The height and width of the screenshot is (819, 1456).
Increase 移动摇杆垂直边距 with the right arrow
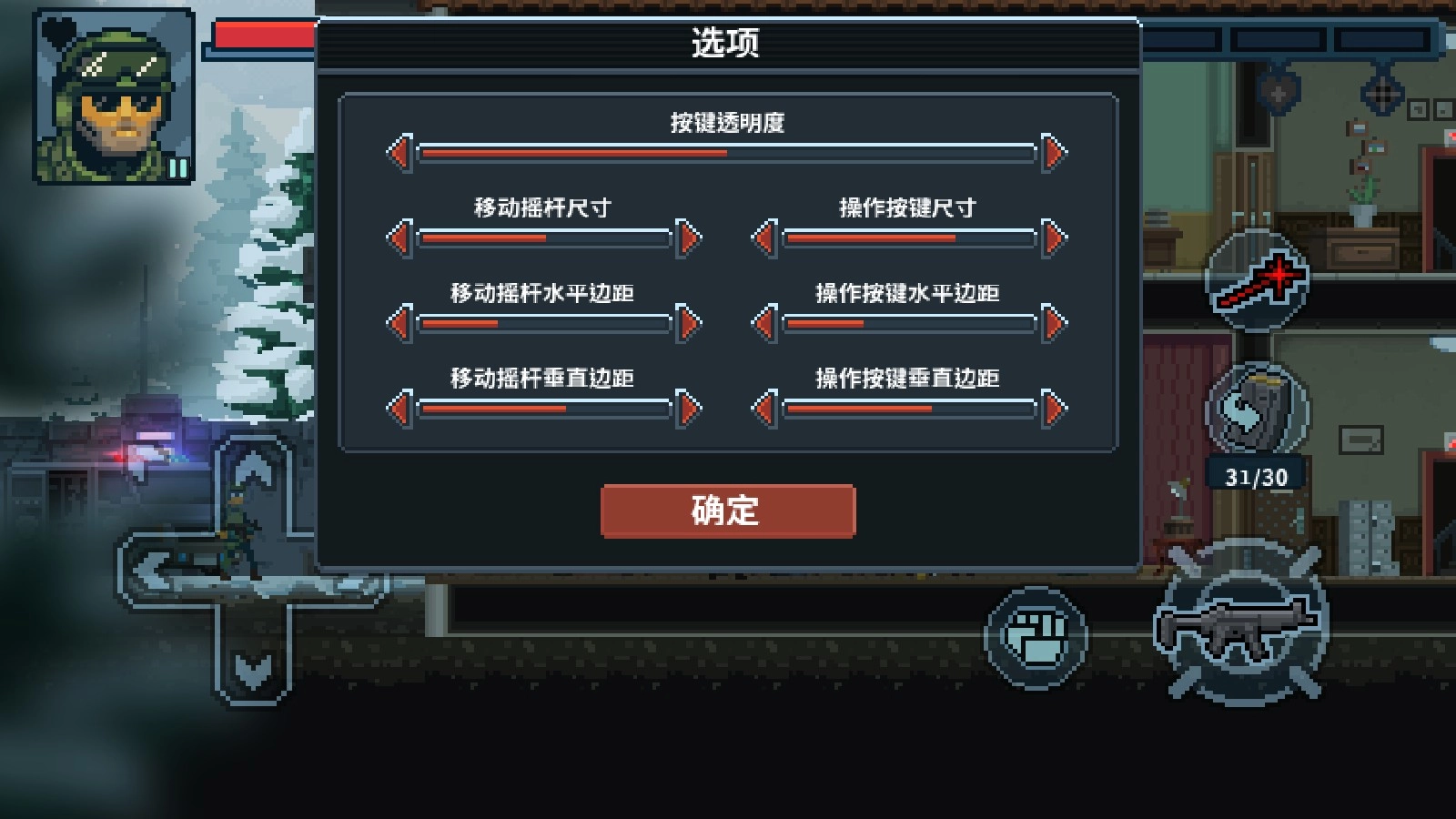coord(690,409)
